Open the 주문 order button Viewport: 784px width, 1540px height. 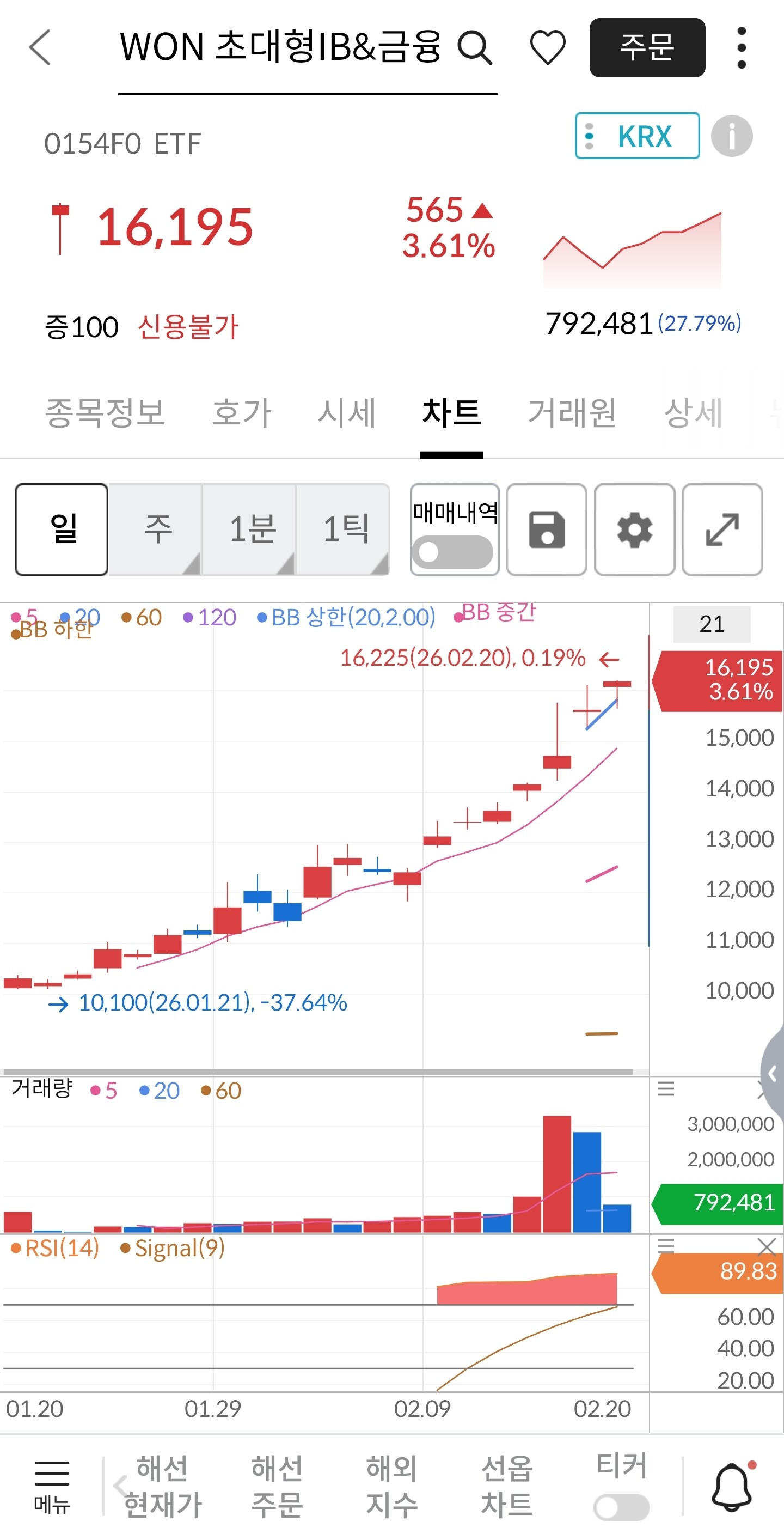pyautogui.click(x=647, y=47)
